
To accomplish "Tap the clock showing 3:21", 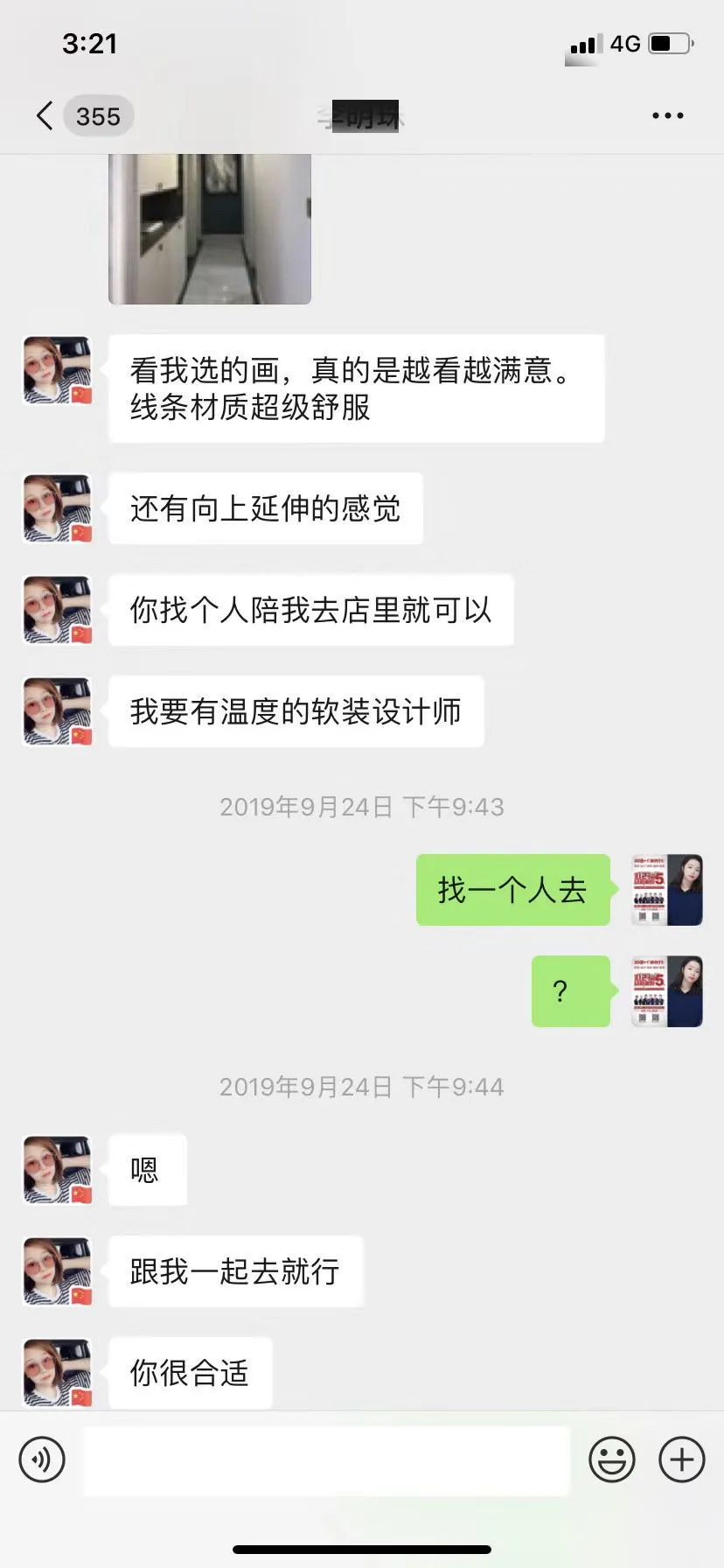I will click(88, 43).
